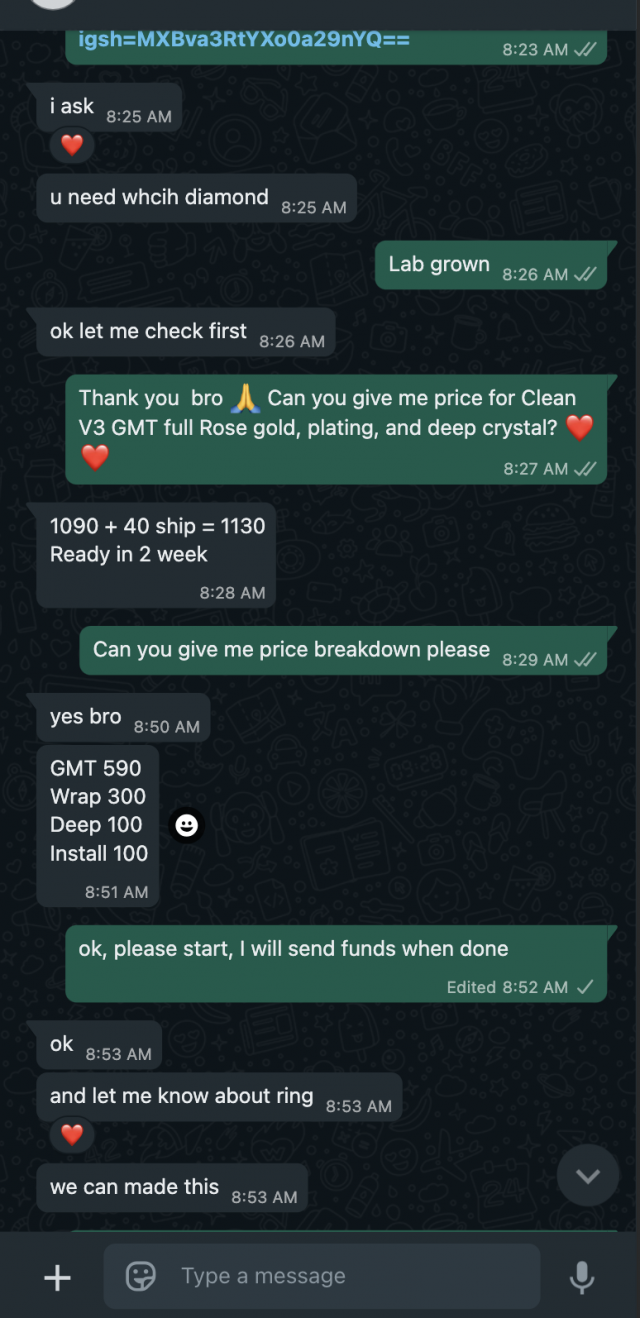React to the GMT 590 price message
640x1318 pixels.
(x=186, y=825)
